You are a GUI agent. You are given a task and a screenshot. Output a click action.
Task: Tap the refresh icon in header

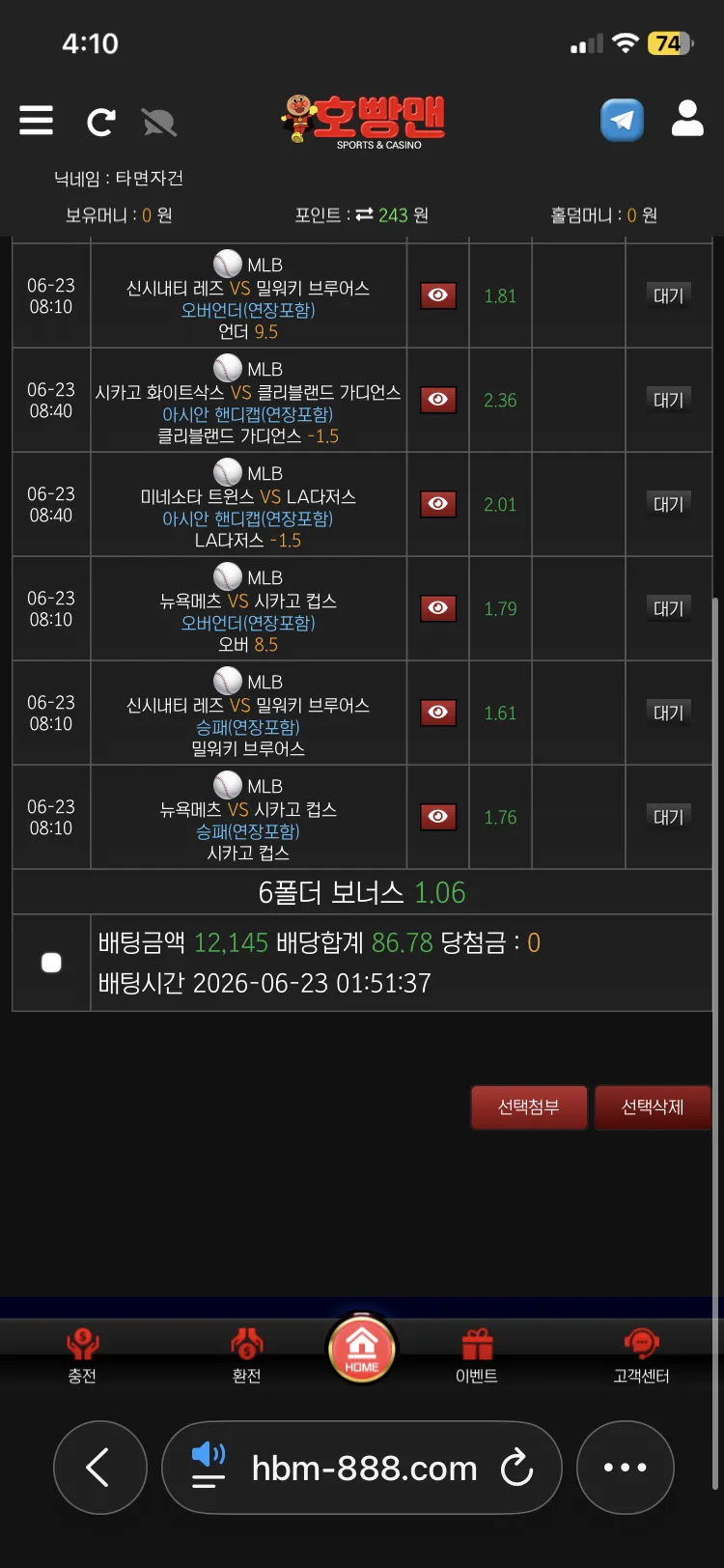tap(100, 122)
